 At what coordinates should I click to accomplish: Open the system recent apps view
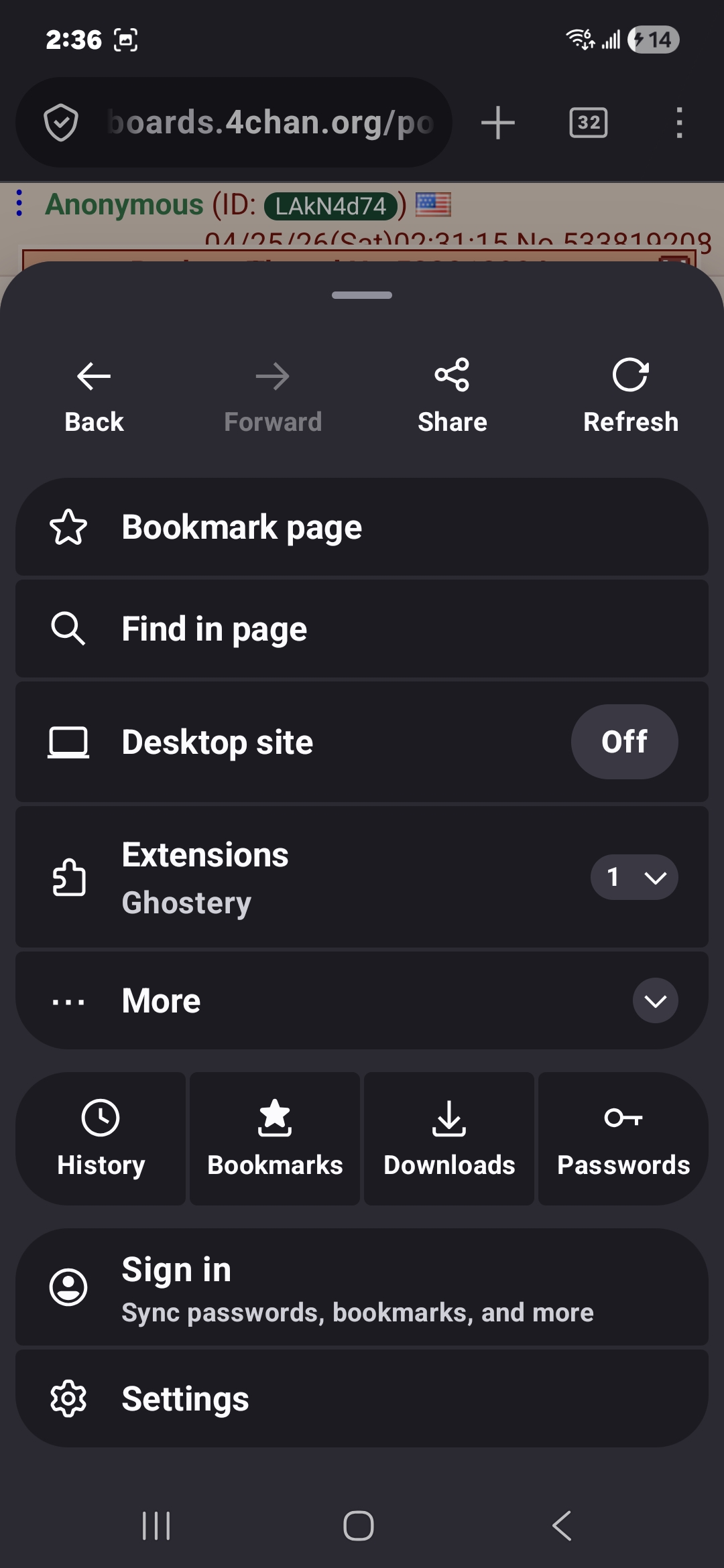click(x=156, y=1526)
